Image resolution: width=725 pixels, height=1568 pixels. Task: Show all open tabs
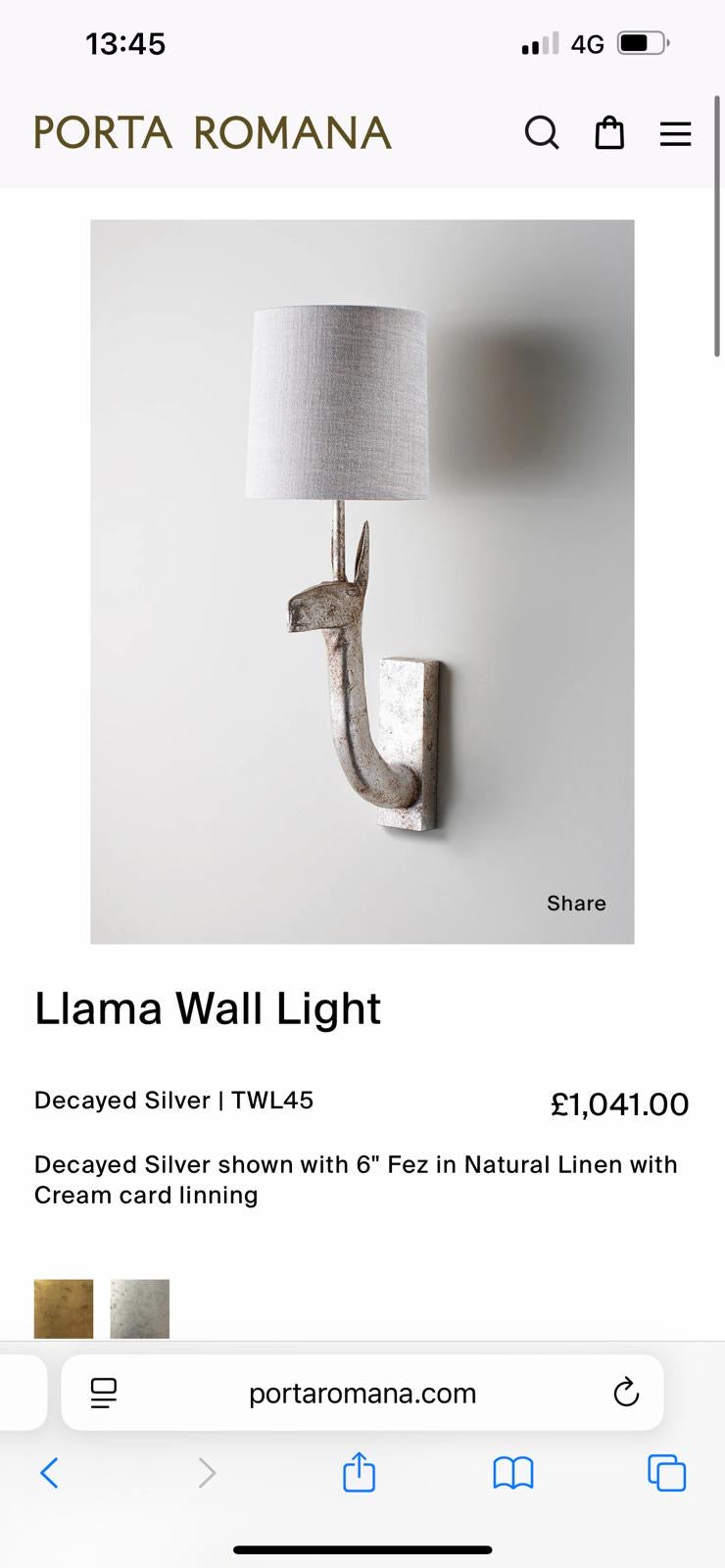pyautogui.click(x=666, y=1472)
